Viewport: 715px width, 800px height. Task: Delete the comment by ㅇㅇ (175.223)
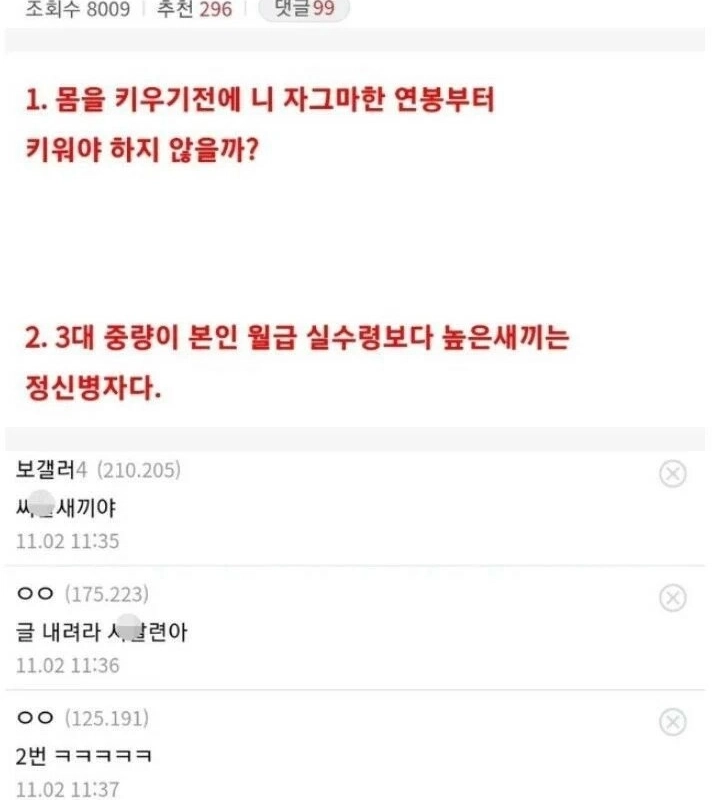point(673,598)
